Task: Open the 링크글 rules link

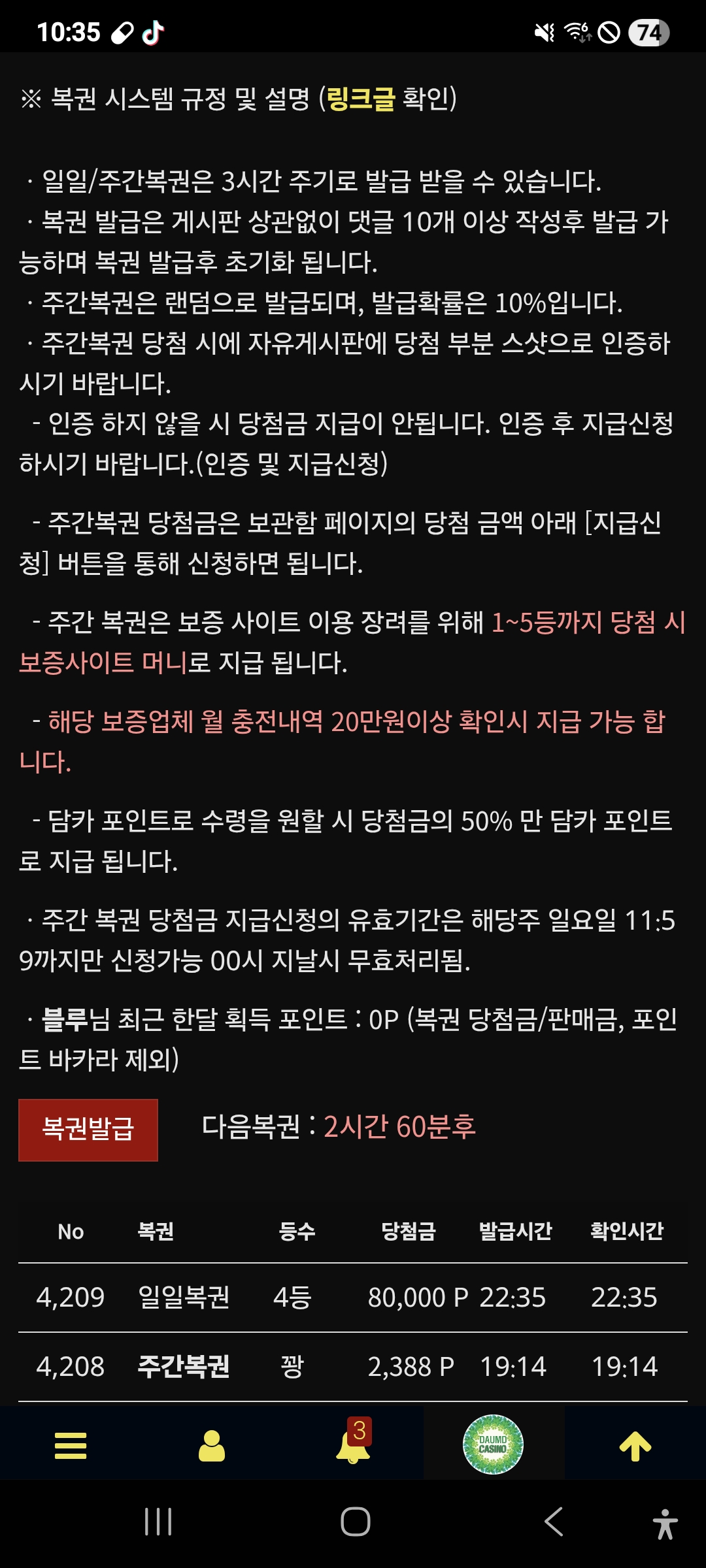Action: tap(360, 99)
